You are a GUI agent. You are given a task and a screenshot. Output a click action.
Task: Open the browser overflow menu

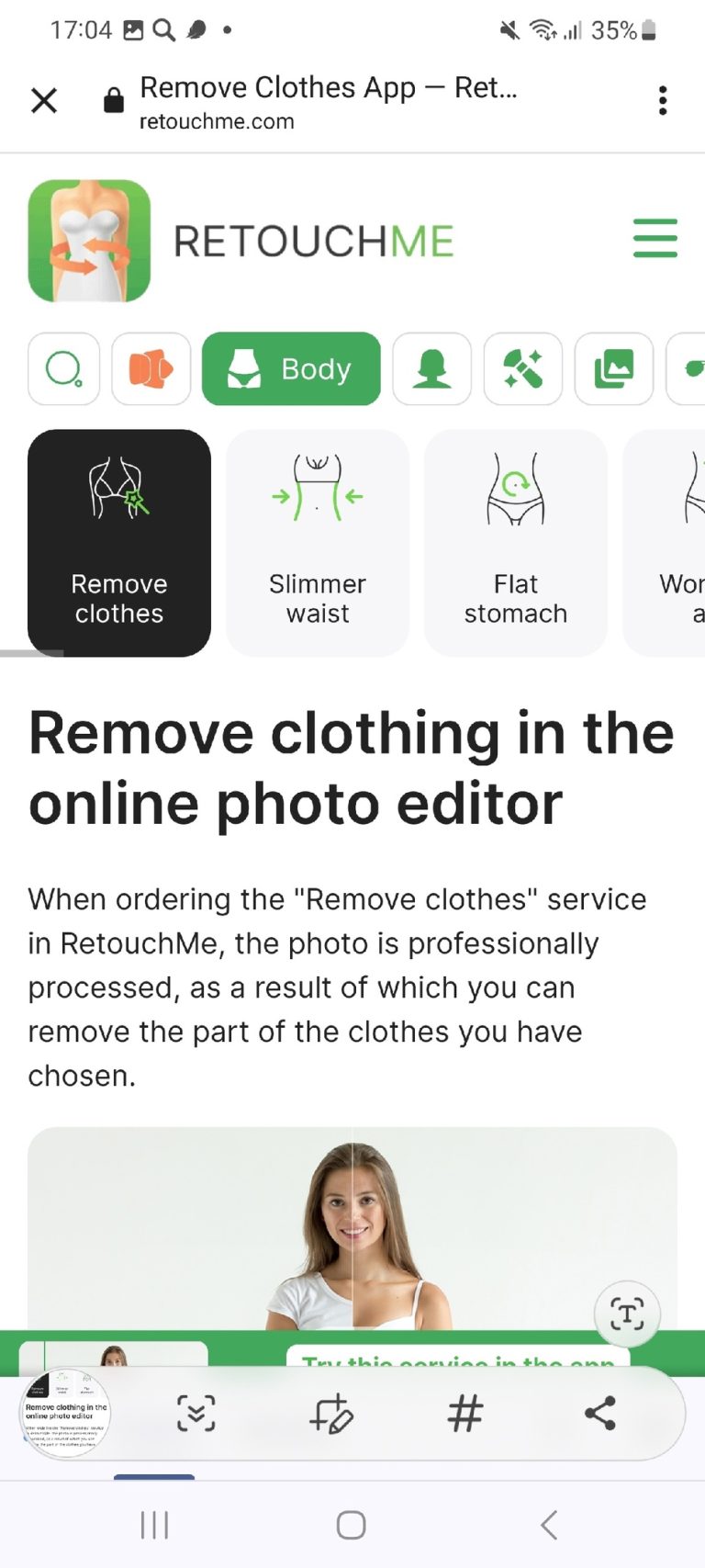pos(662,100)
